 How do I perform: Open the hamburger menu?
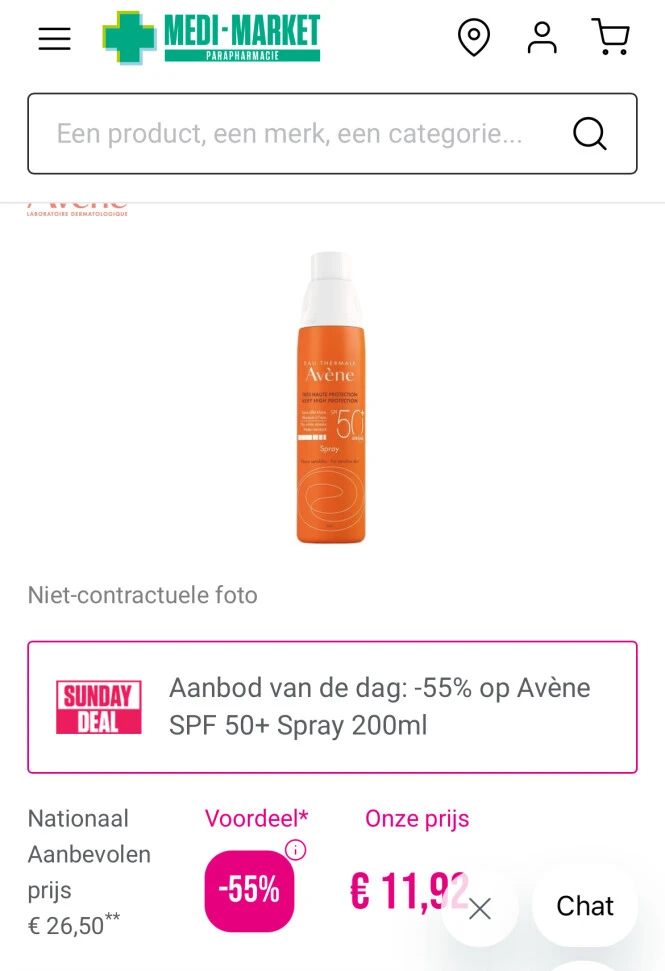55,38
